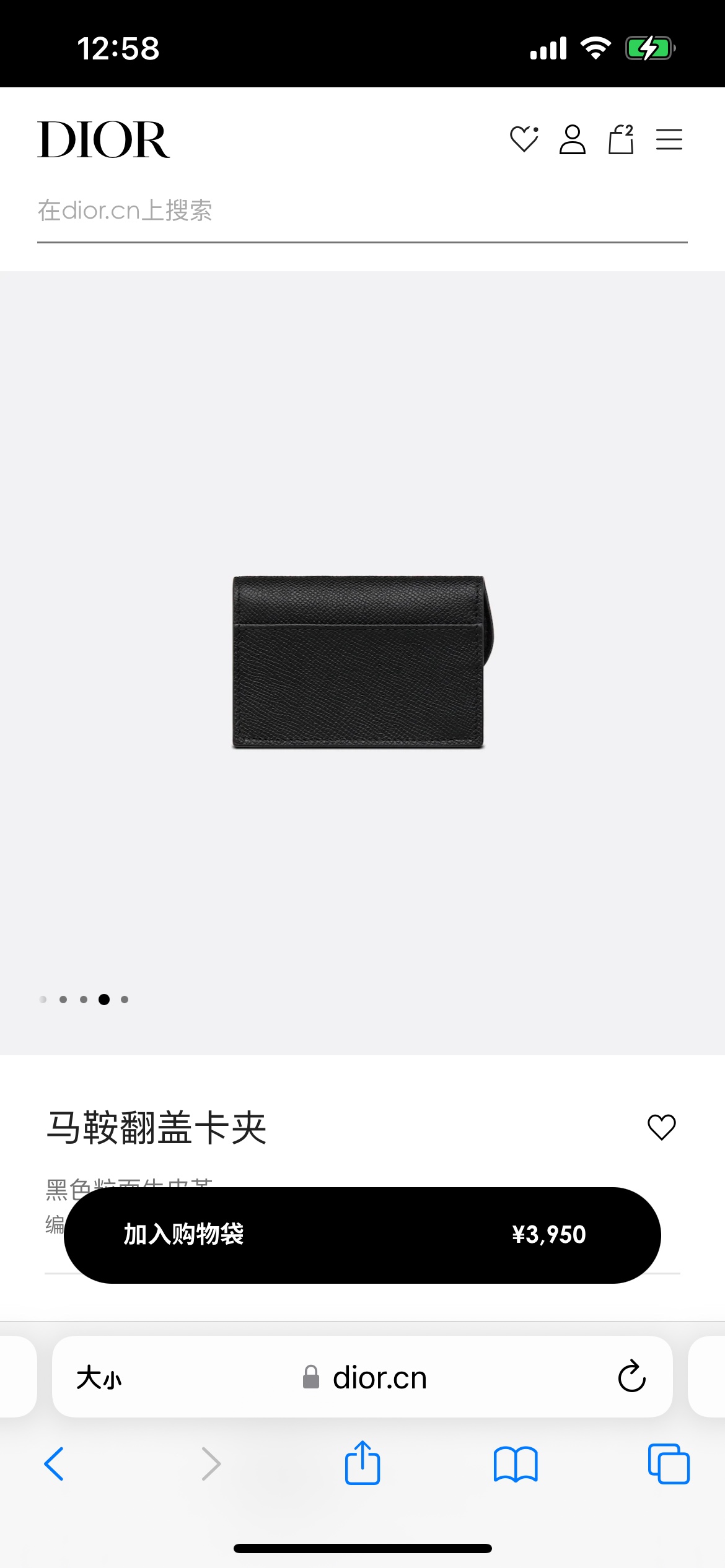
Task: Jump to the last product image dot
Action: [125, 999]
